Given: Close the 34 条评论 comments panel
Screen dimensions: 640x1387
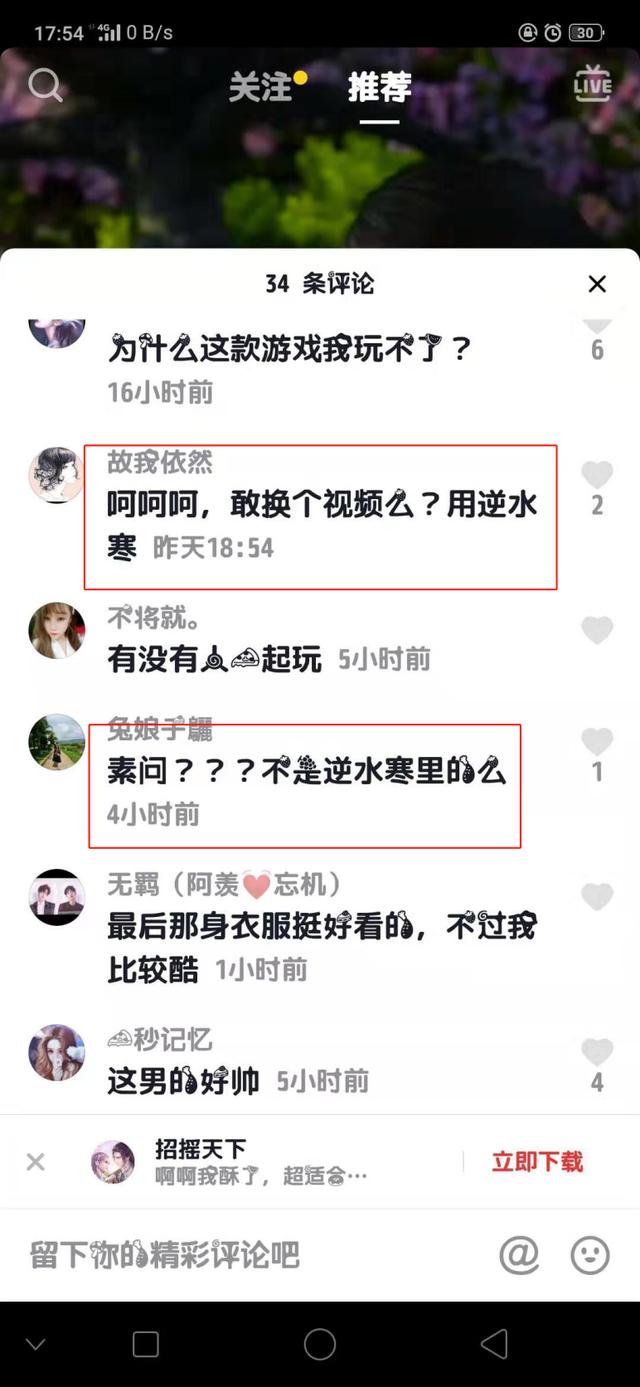Looking at the screenshot, I should 597,284.
